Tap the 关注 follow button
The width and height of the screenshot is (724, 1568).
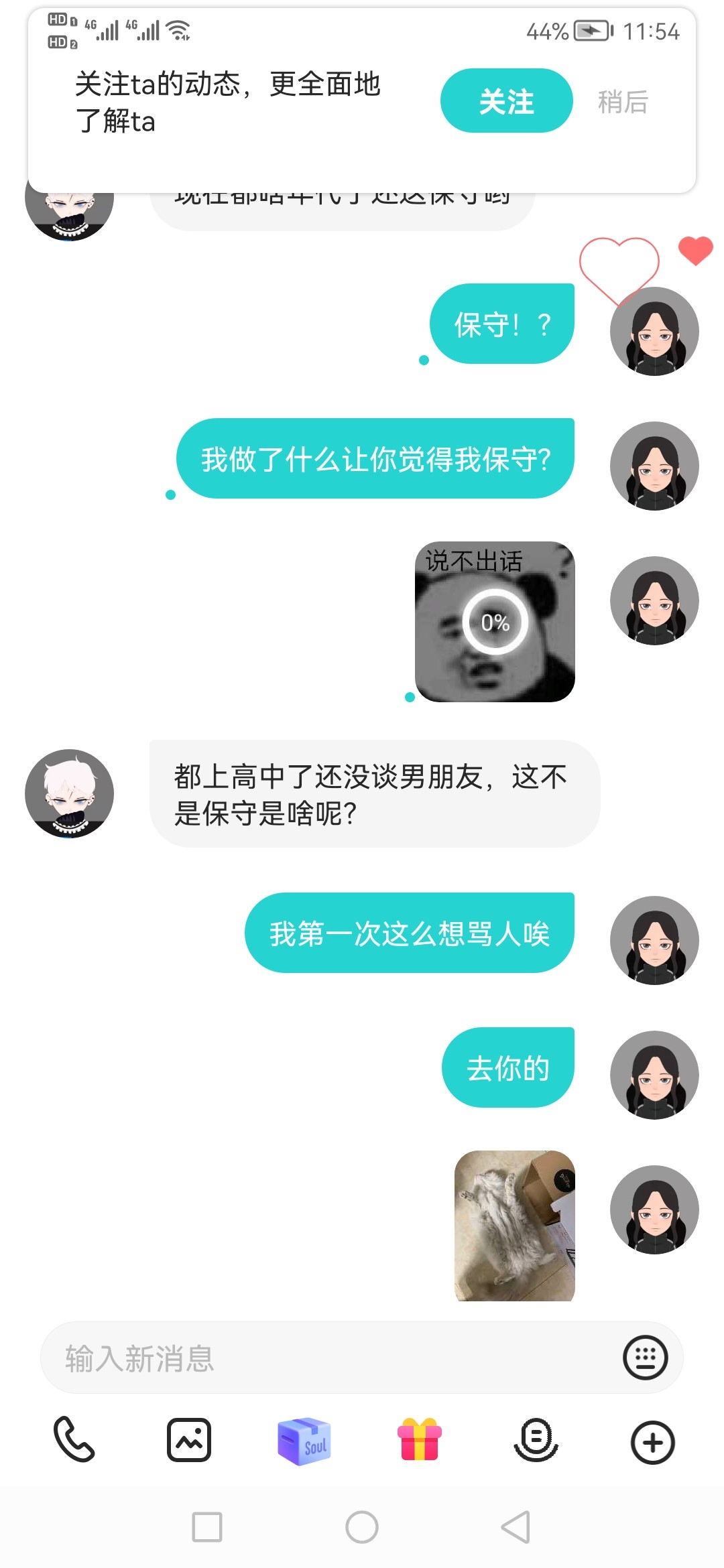tap(506, 101)
